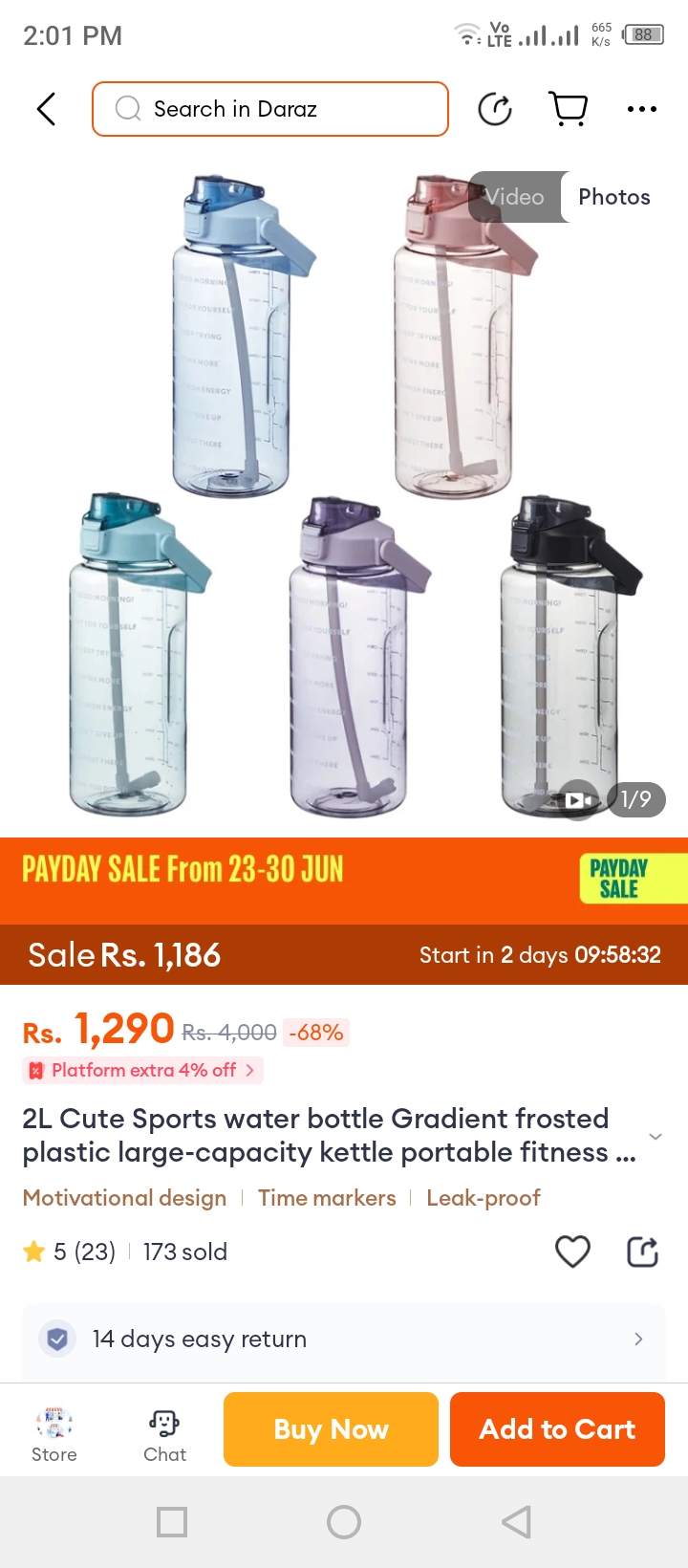Open the shopping cart icon
This screenshot has height=1568, width=688.
coord(569,109)
